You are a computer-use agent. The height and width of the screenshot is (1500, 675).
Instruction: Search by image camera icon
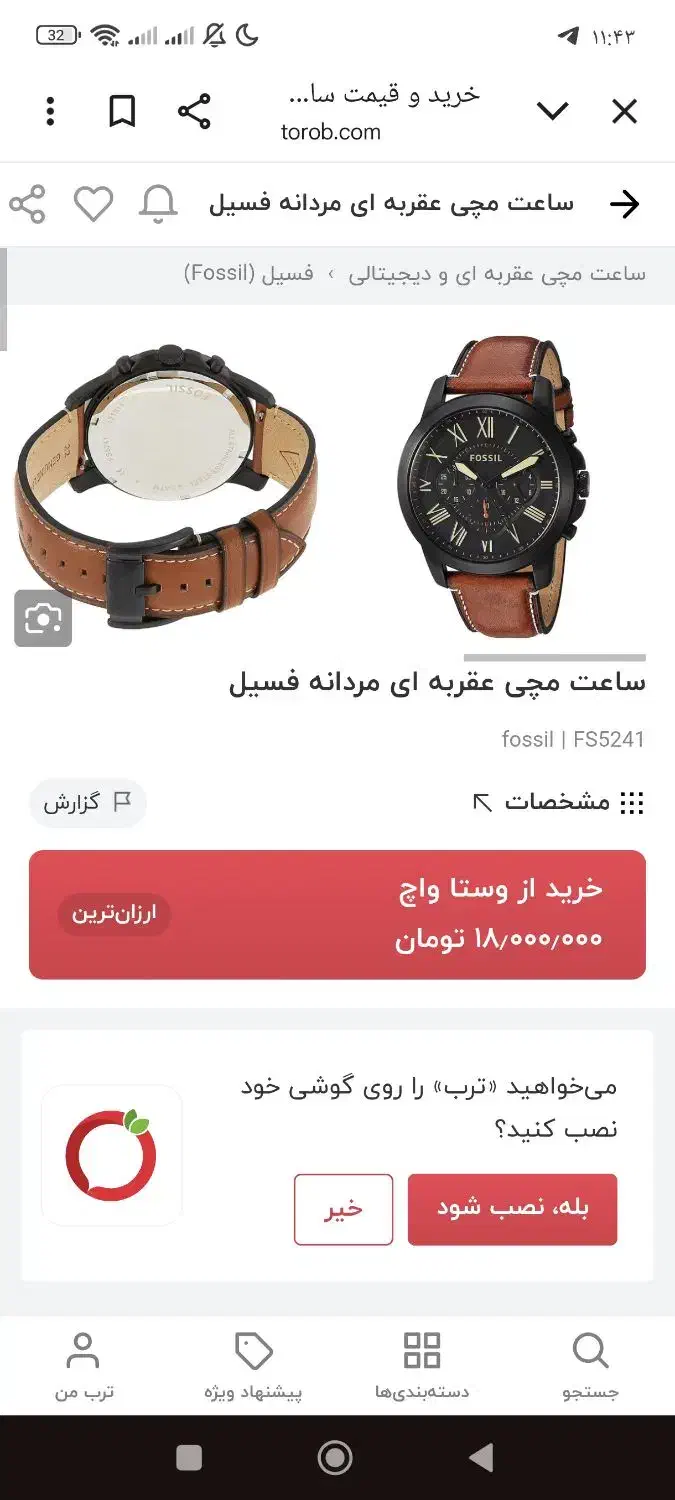tap(43, 619)
